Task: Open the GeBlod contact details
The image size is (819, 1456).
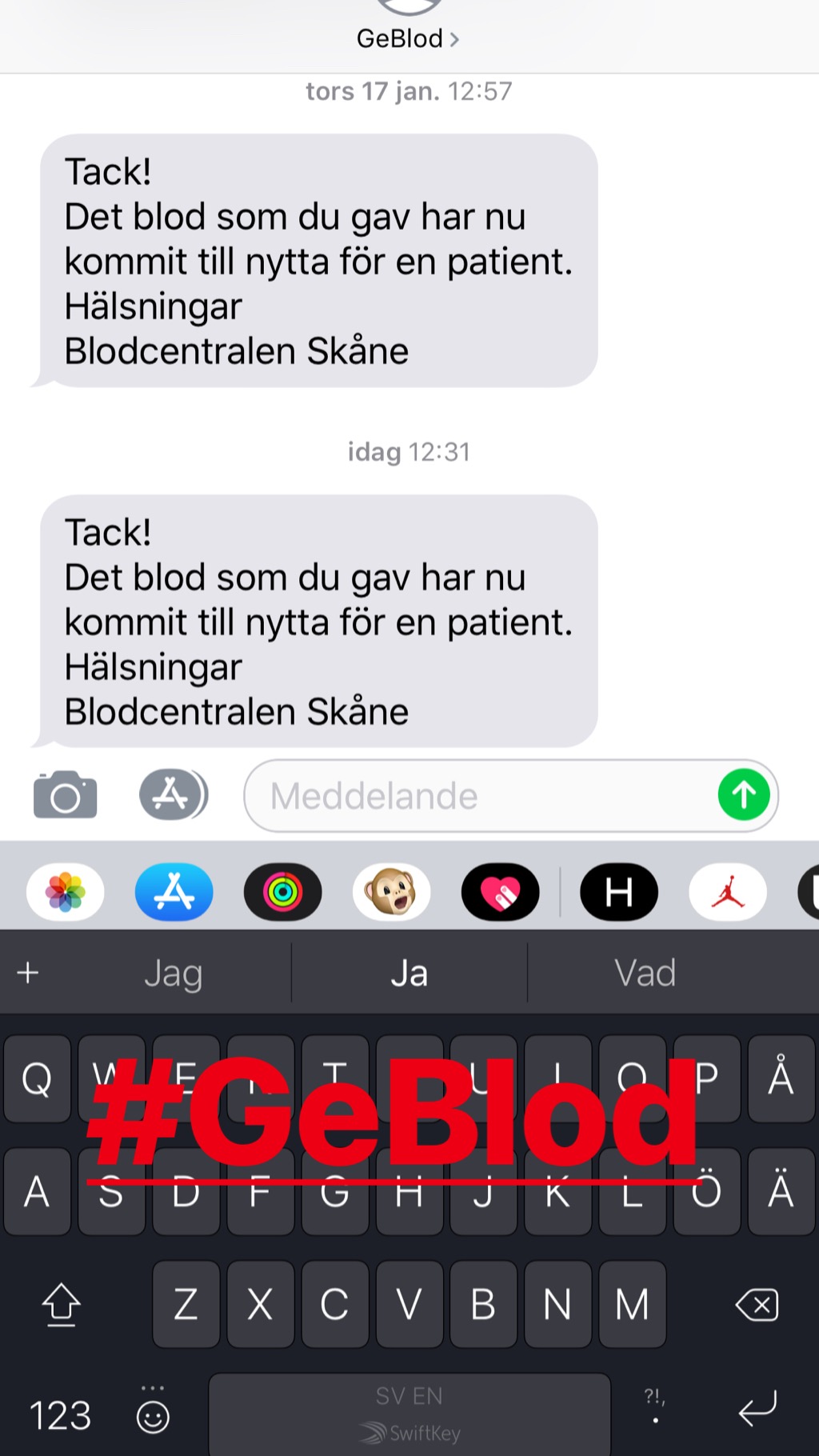Action: coord(408,38)
